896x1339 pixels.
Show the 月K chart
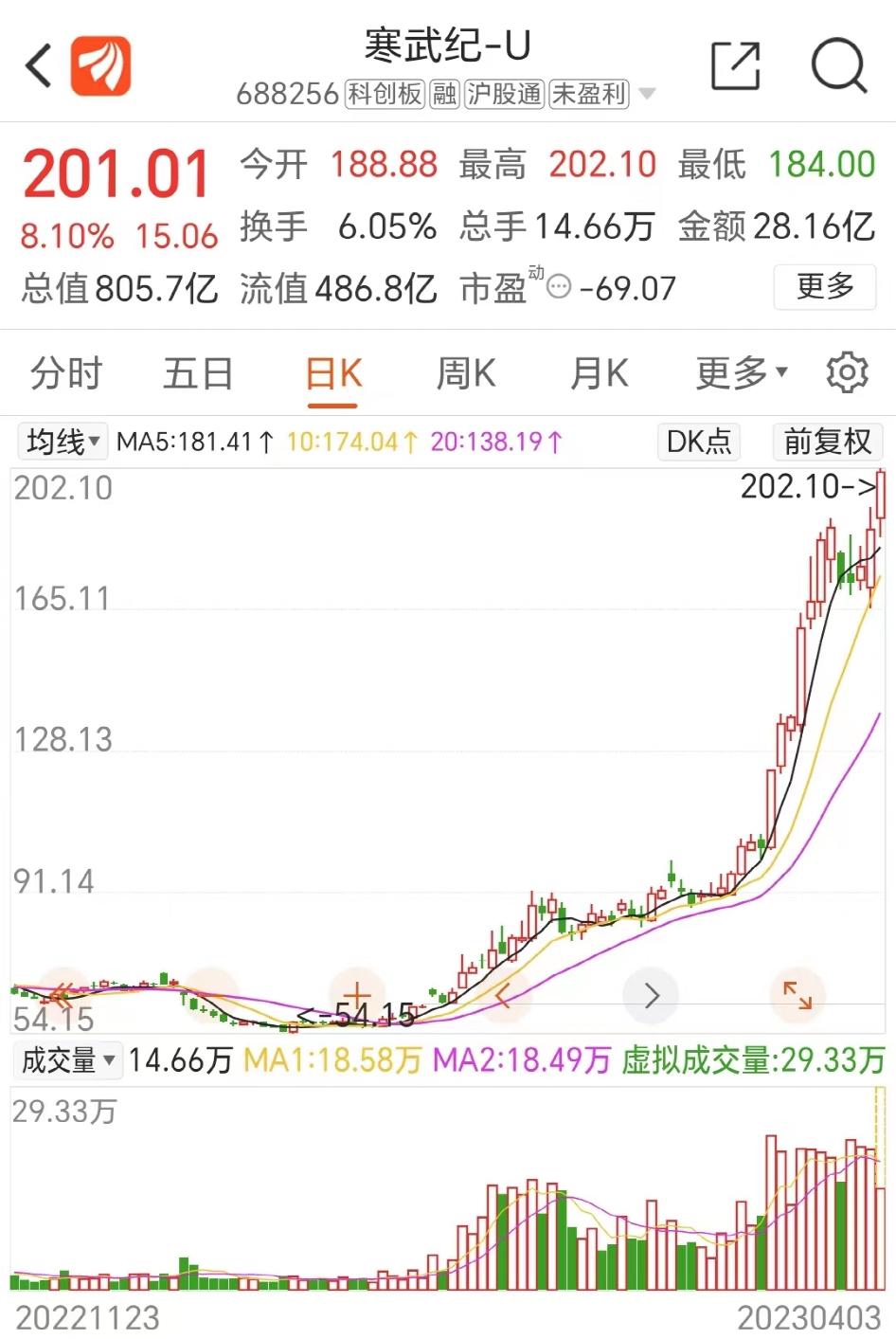599,373
